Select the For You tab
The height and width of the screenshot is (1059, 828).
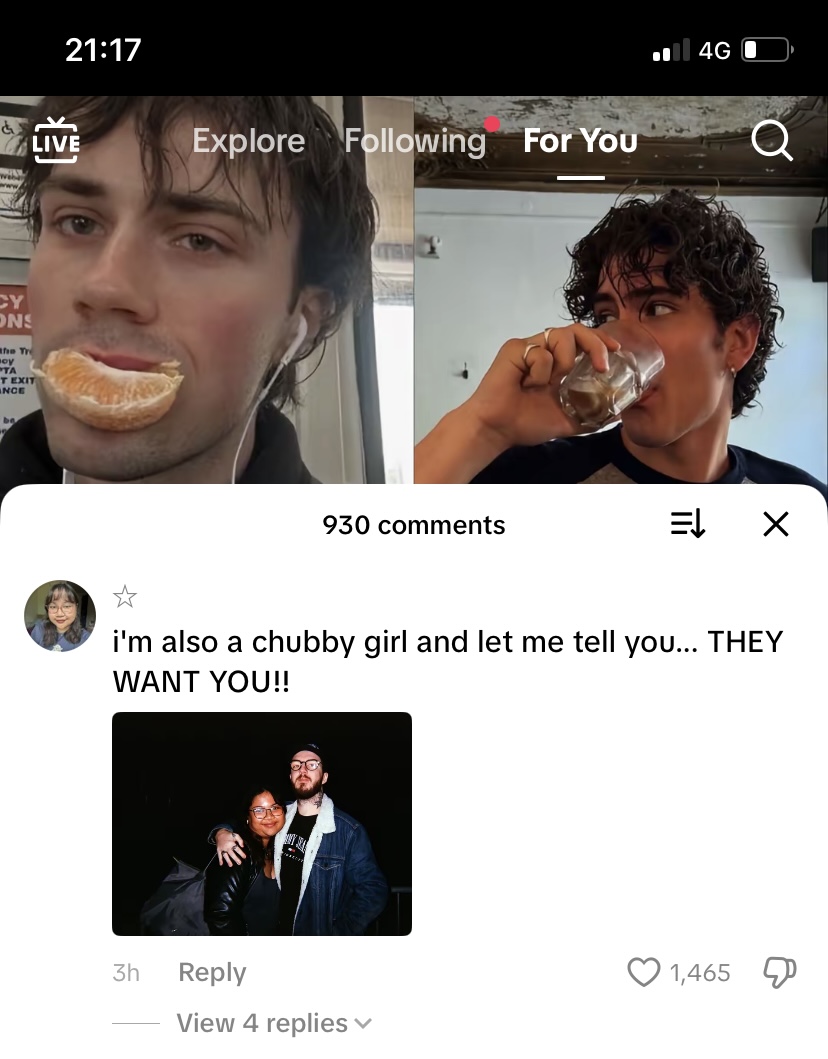click(580, 141)
